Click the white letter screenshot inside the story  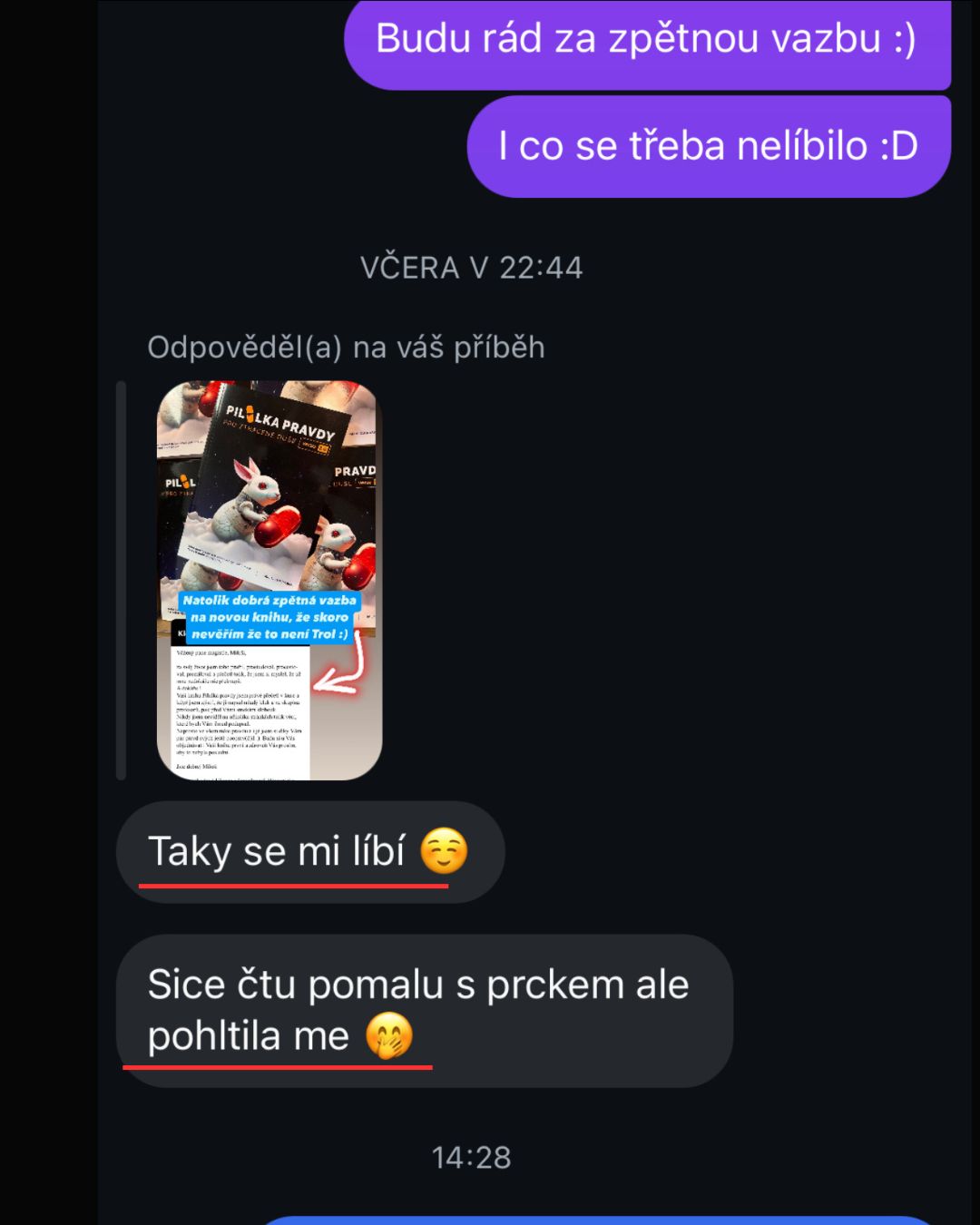[240, 717]
